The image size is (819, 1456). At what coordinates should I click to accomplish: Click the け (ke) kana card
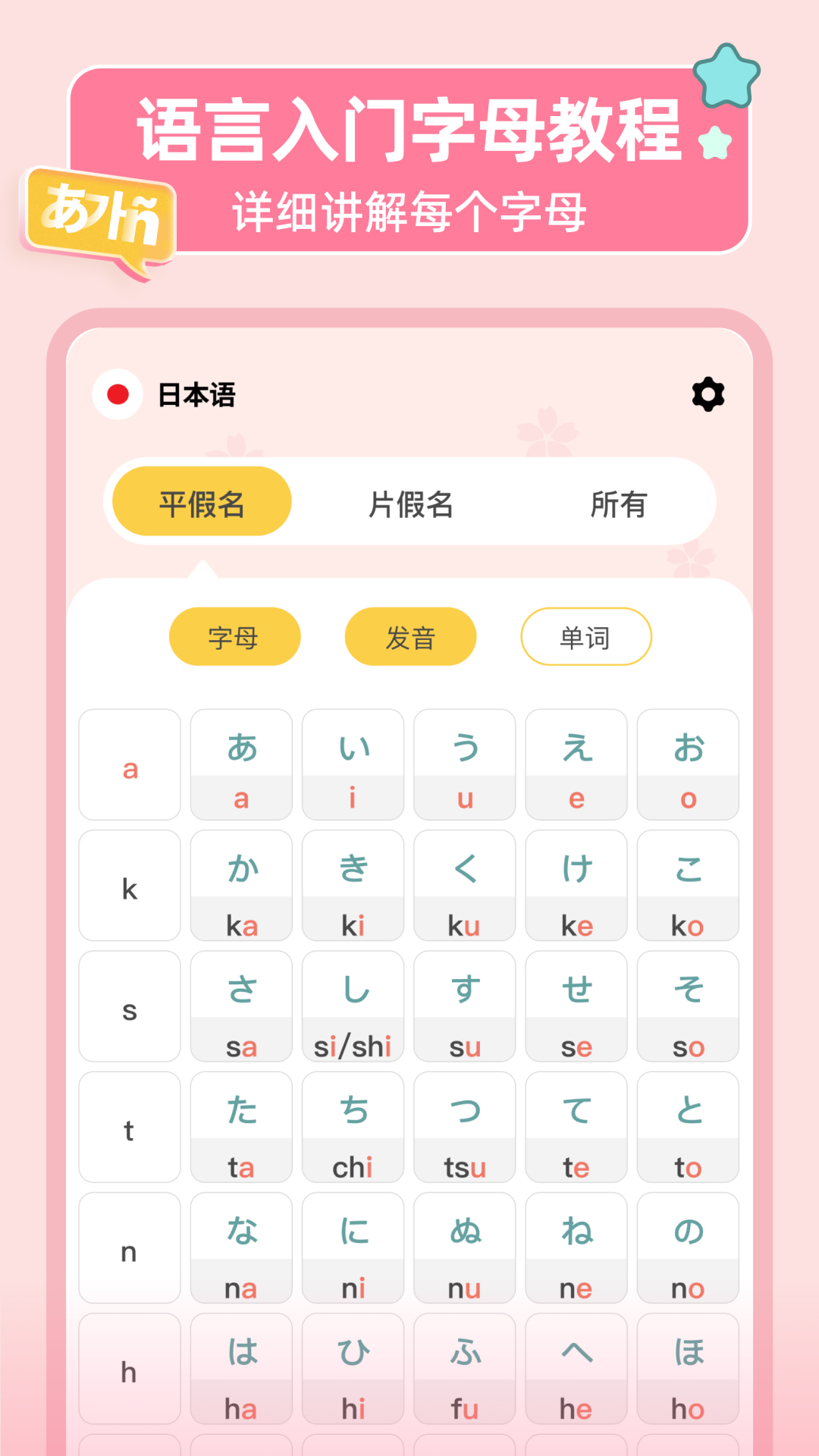click(x=576, y=885)
